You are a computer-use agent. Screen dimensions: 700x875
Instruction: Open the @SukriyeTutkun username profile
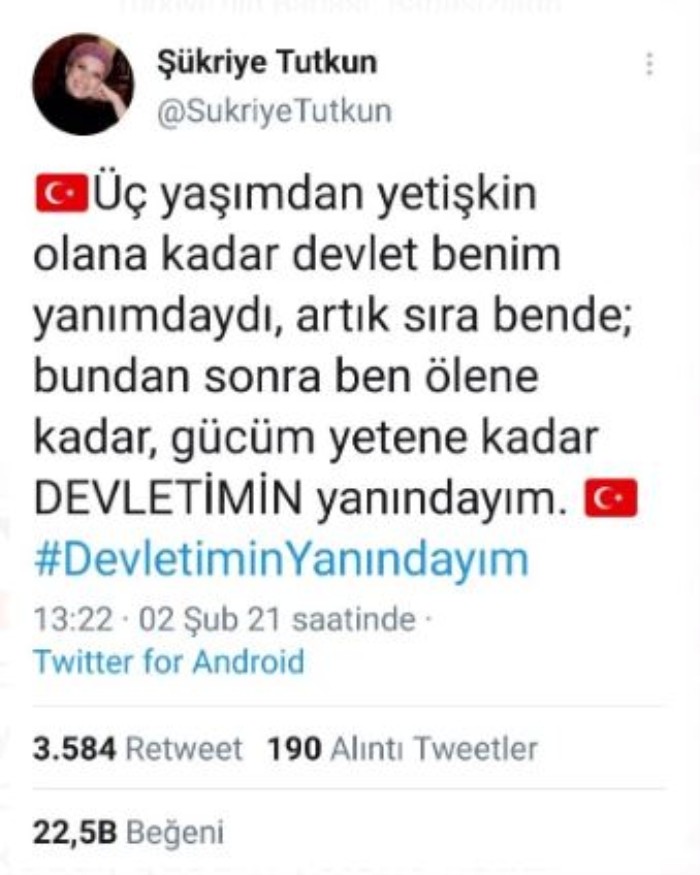pyautogui.click(x=275, y=111)
